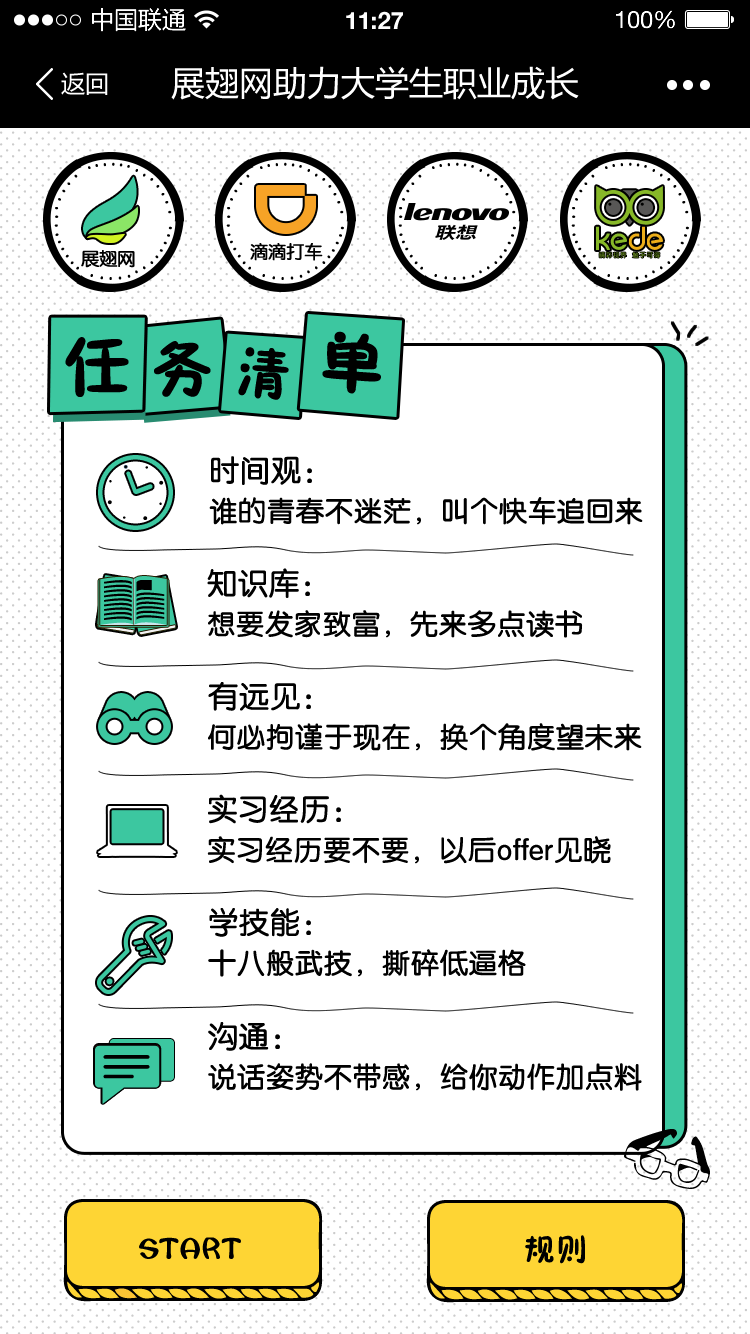Go back using the 返回 button
Image resolution: width=750 pixels, height=1334 pixels.
[x=72, y=85]
